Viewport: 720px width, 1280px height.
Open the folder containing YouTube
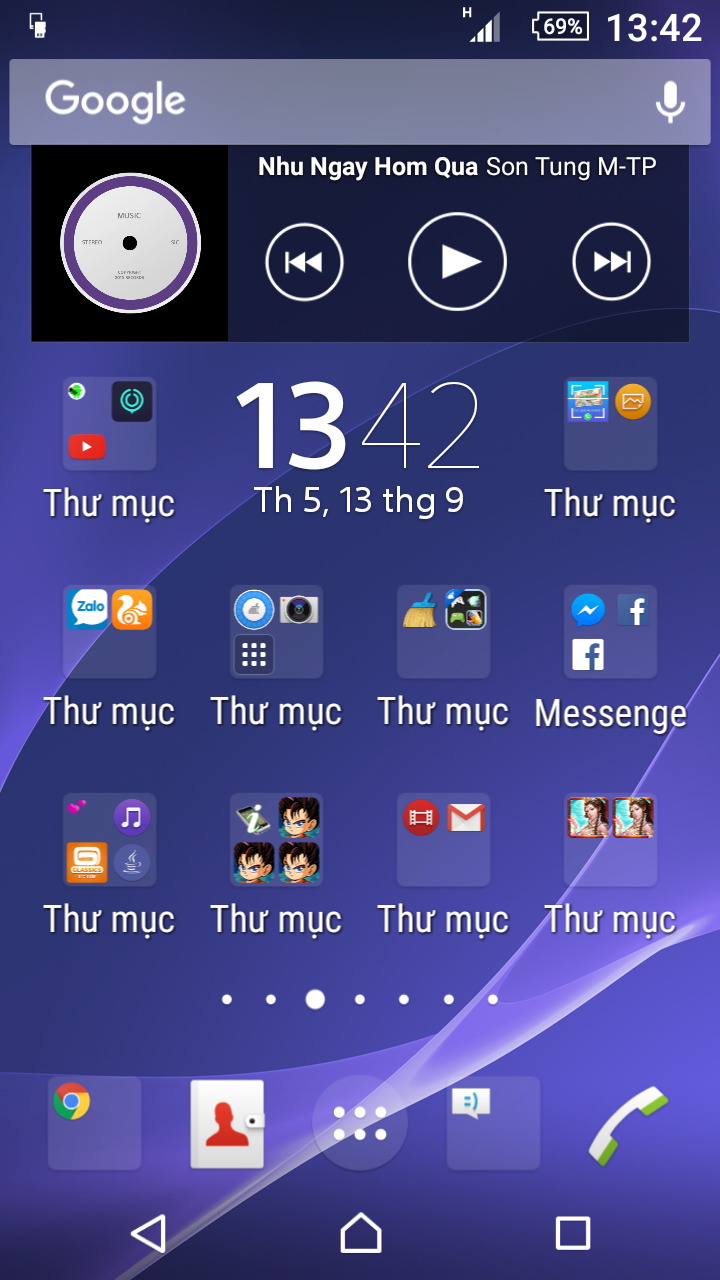coord(110,424)
